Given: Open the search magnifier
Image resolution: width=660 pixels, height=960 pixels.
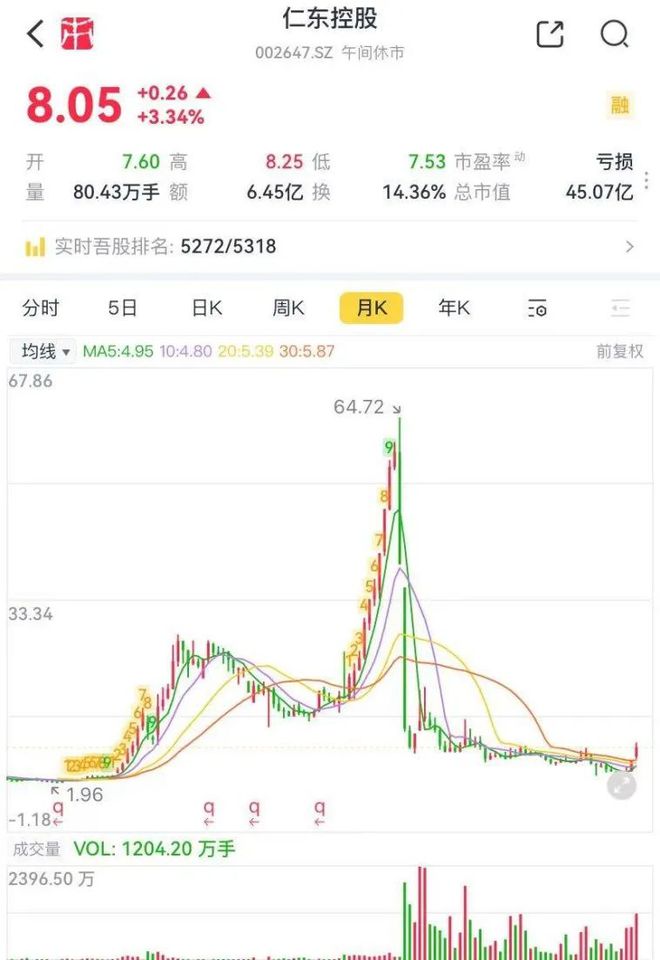Looking at the screenshot, I should pyautogui.click(x=614, y=34).
